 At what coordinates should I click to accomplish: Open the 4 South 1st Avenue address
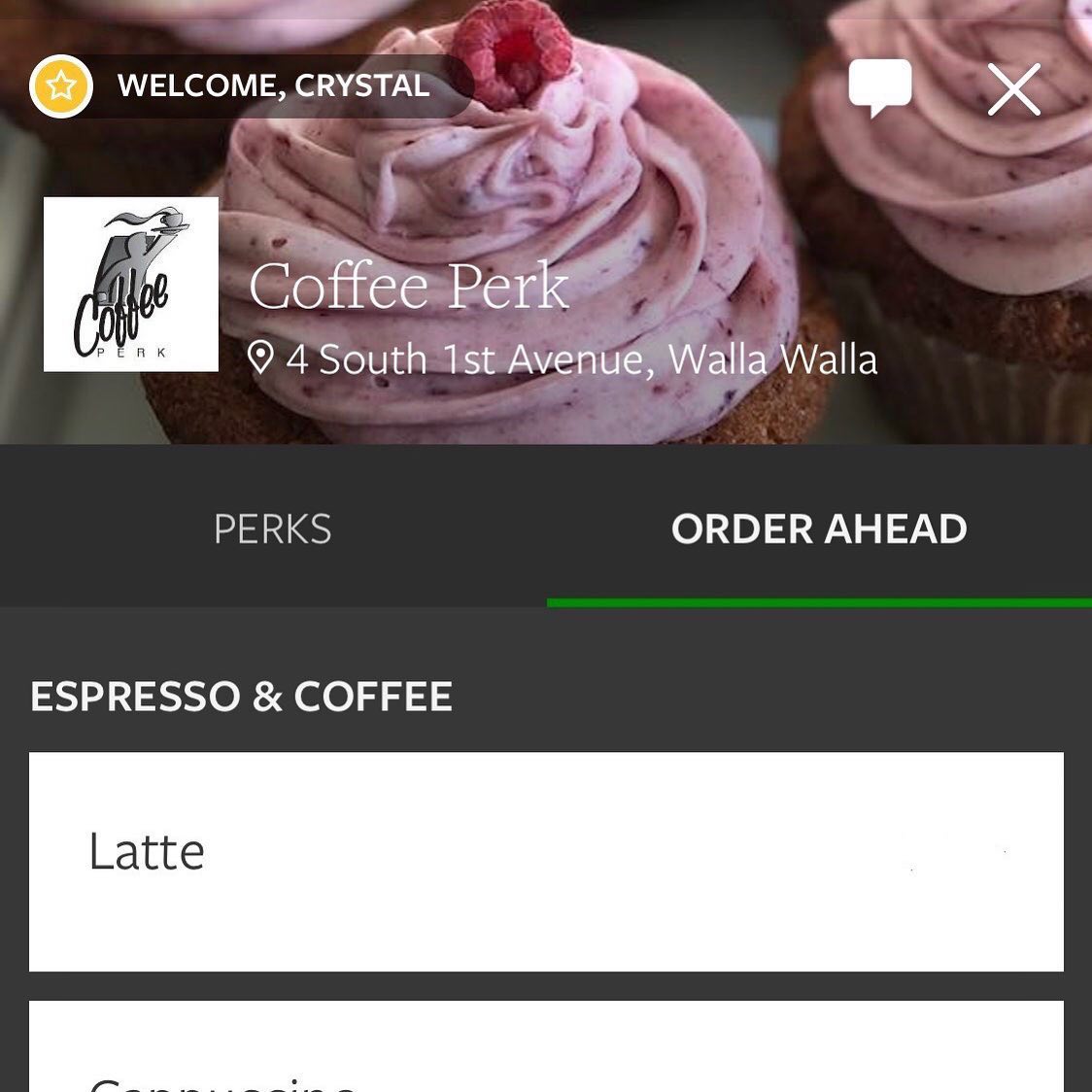(563, 360)
